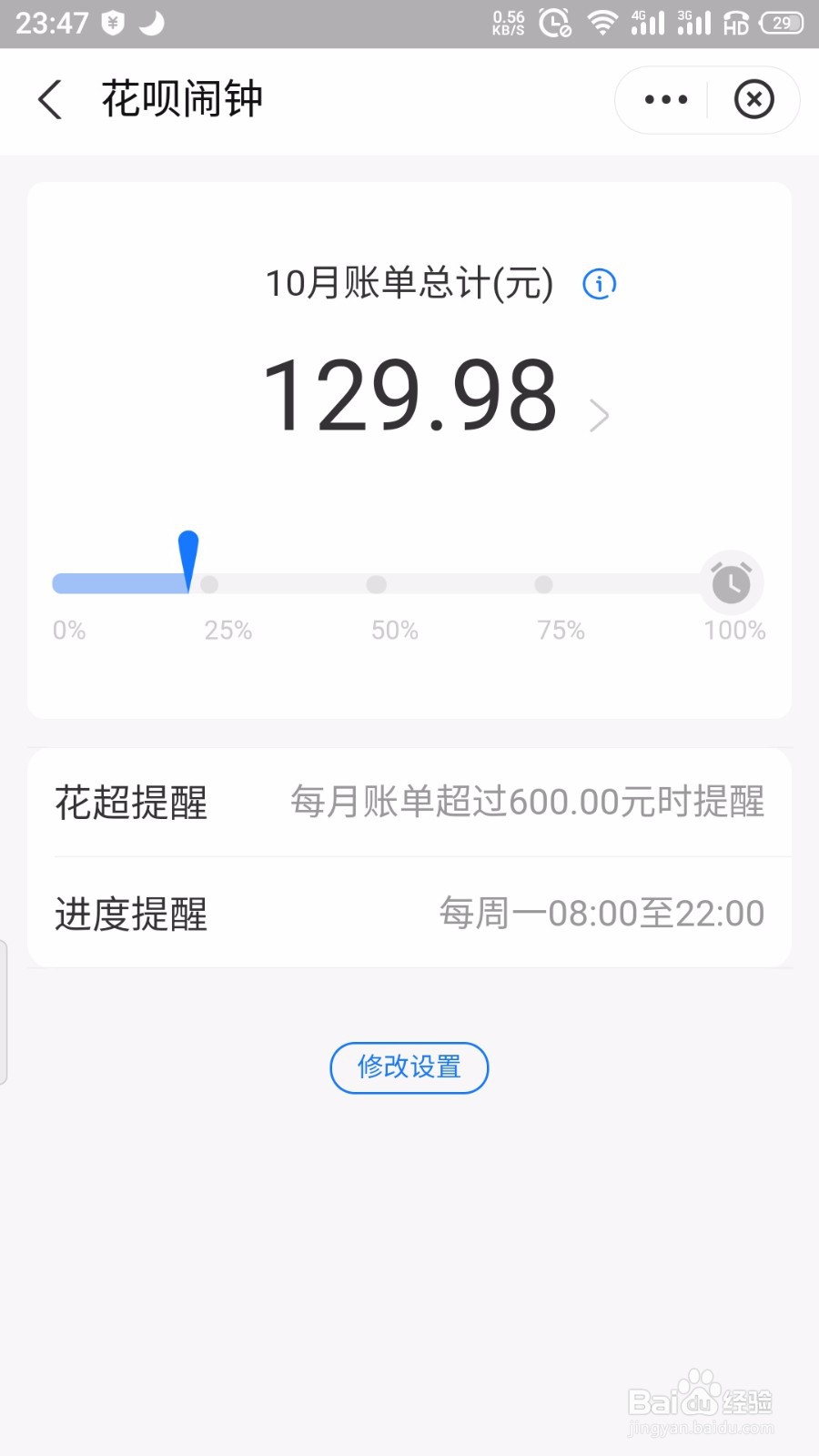This screenshot has width=819, height=1456.
Task: Tap the Wi-Fi icon in the status bar
Action: [602, 22]
